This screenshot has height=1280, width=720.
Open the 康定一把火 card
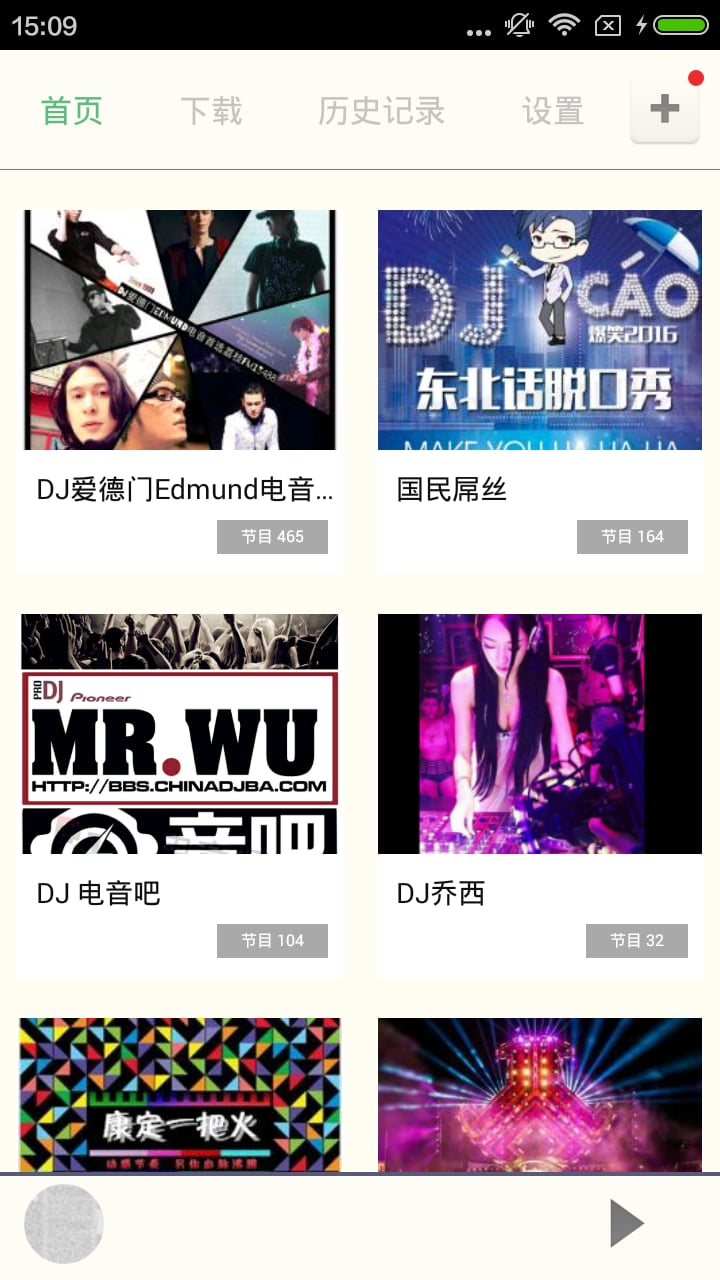click(180, 1094)
